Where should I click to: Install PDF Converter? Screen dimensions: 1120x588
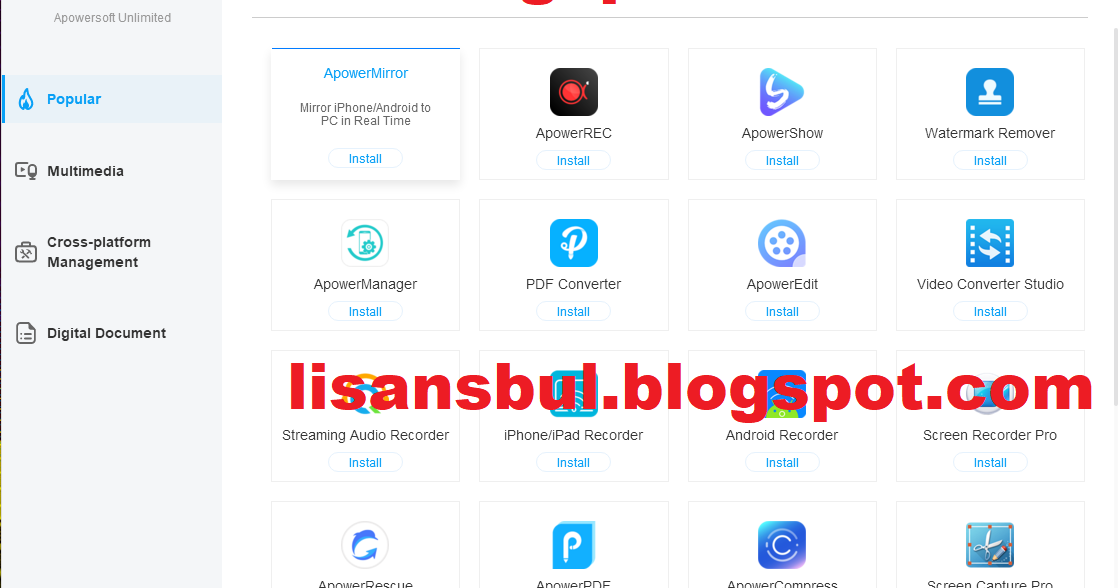tap(574, 312)
